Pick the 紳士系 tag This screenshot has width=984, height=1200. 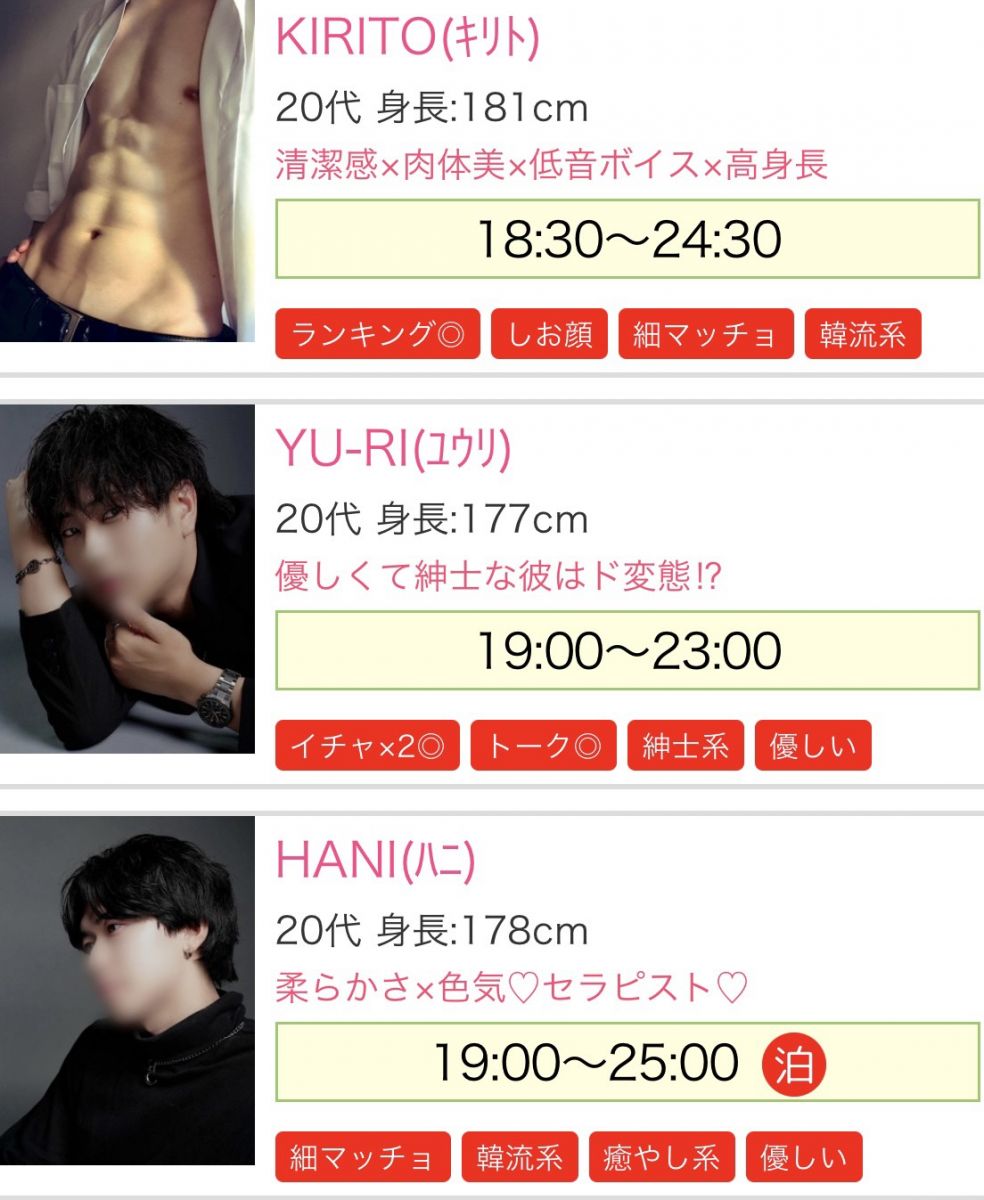685,746
